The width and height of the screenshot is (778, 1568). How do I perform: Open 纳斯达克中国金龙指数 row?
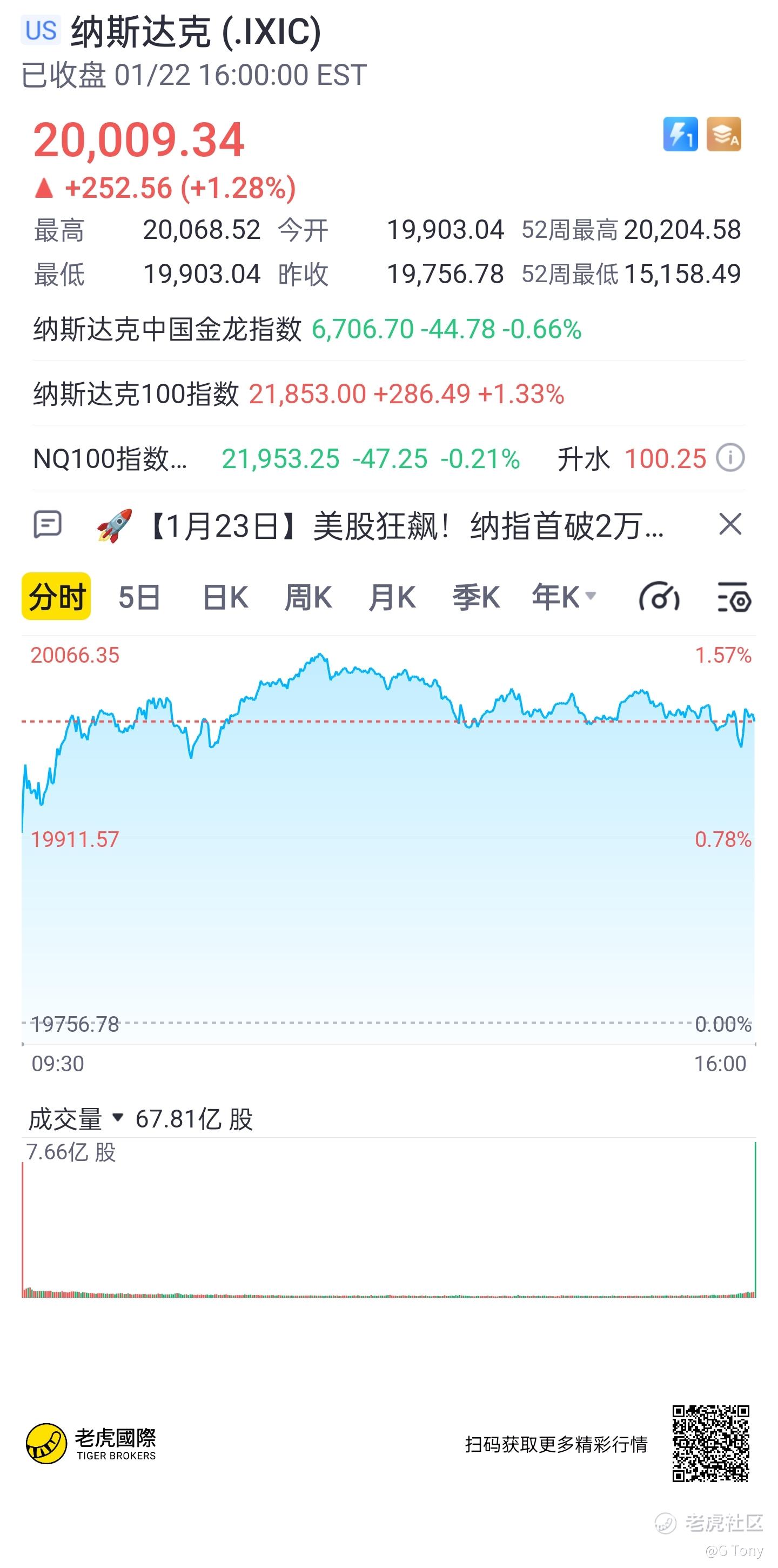pyautogui.click(x=388, y=329)
